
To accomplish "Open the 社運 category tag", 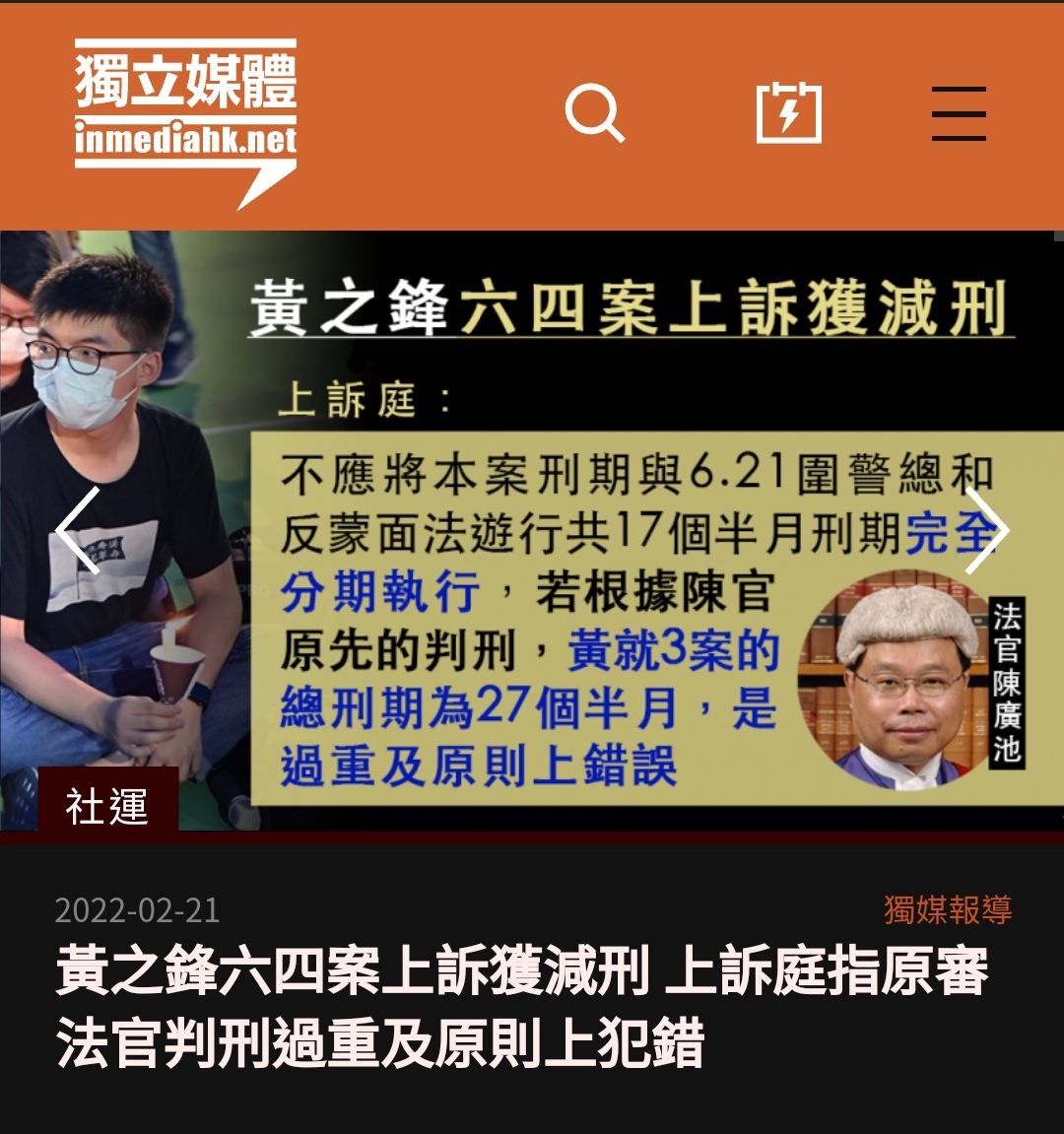I will 107,805.
